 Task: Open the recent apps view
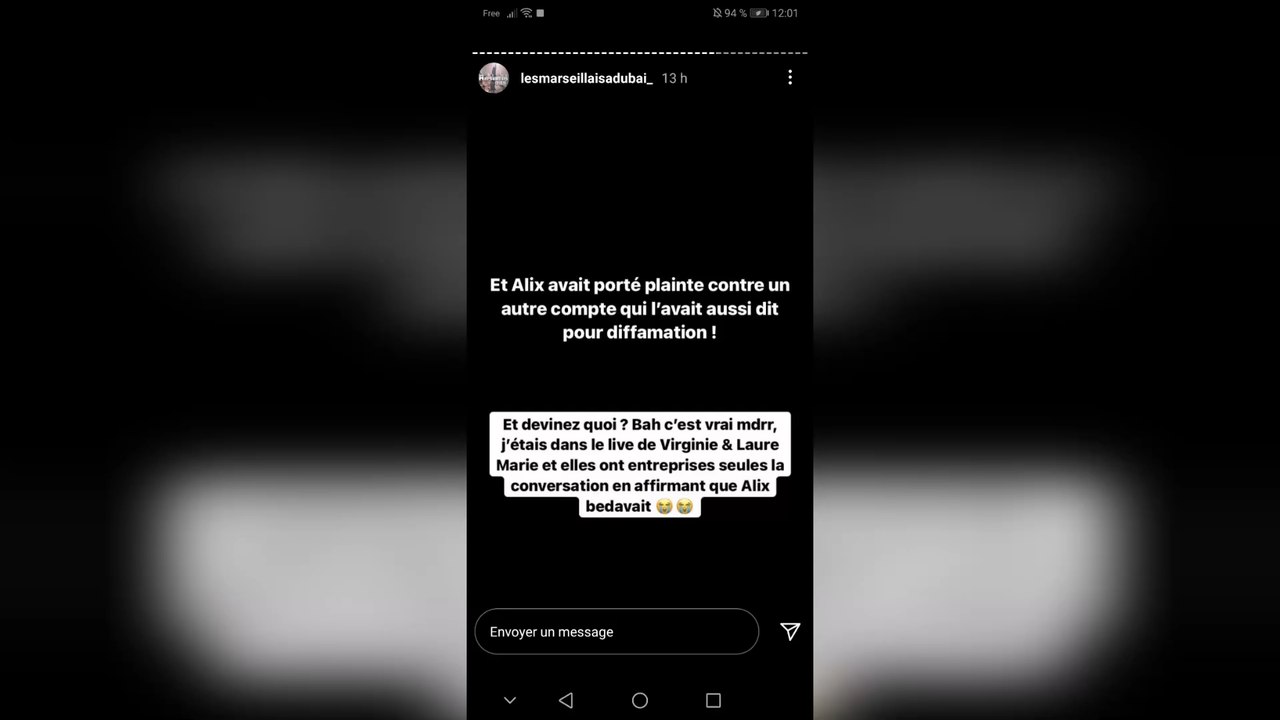point(713,700)
